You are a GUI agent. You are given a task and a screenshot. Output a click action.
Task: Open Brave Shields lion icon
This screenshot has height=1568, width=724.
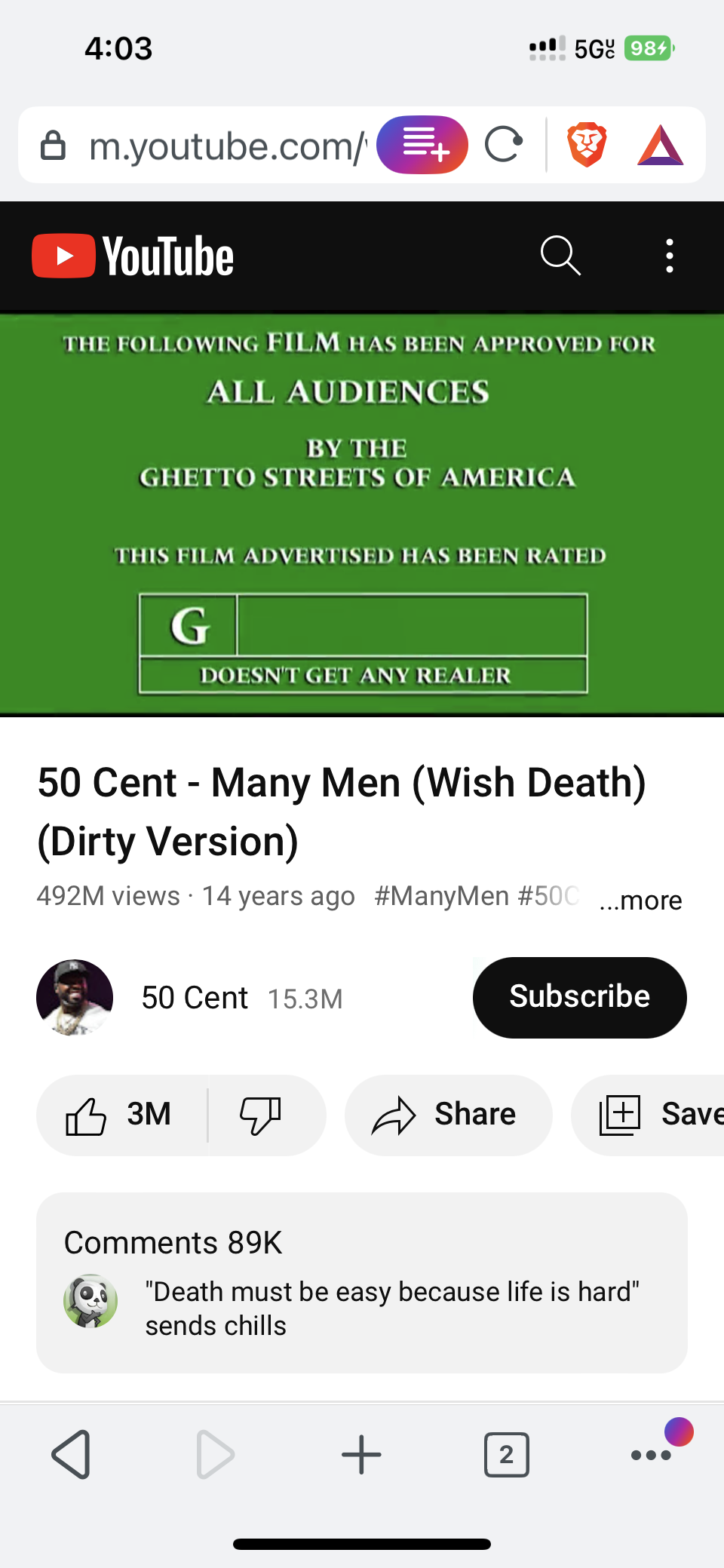(x=587, y=145)
